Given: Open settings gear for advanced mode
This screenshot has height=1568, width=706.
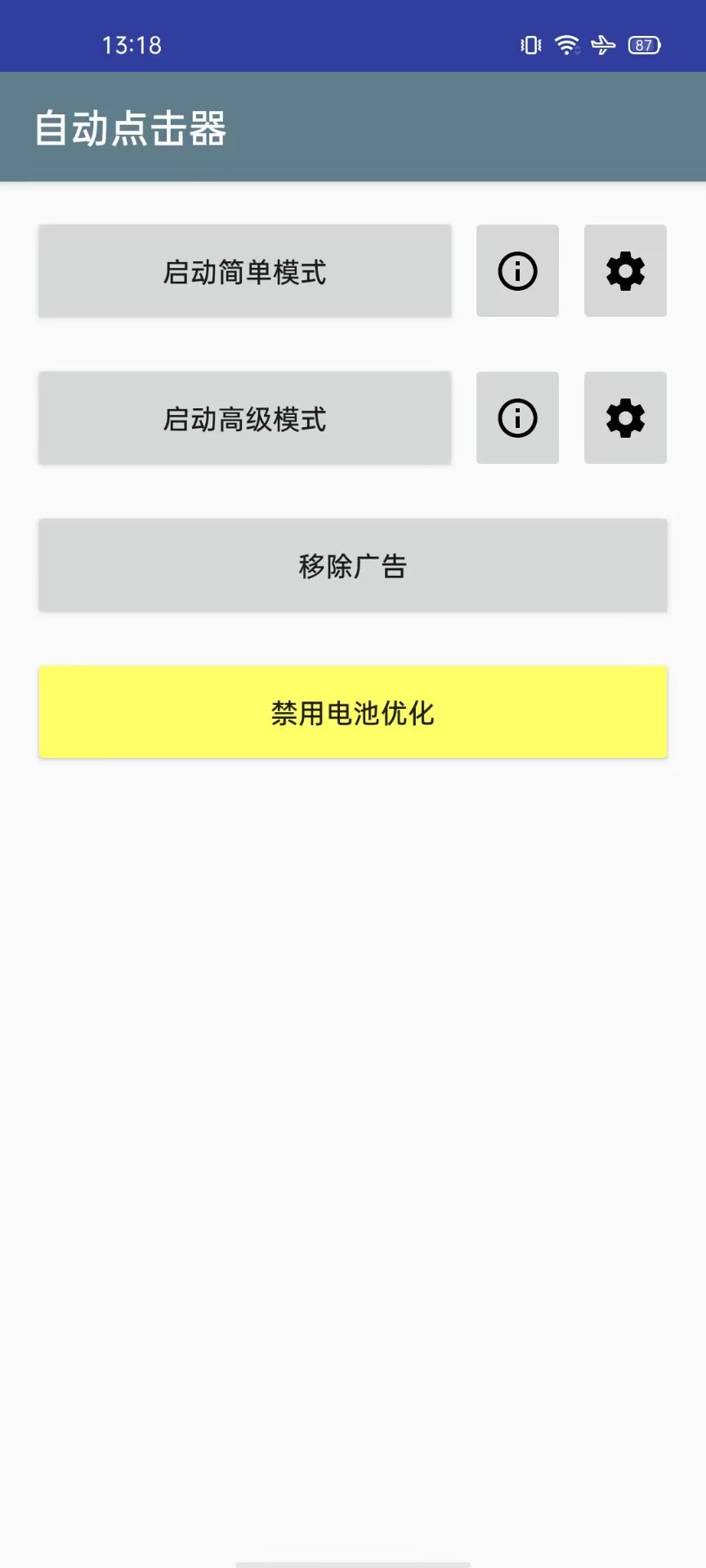Looking at the screenshot, I should coord(626,418).
